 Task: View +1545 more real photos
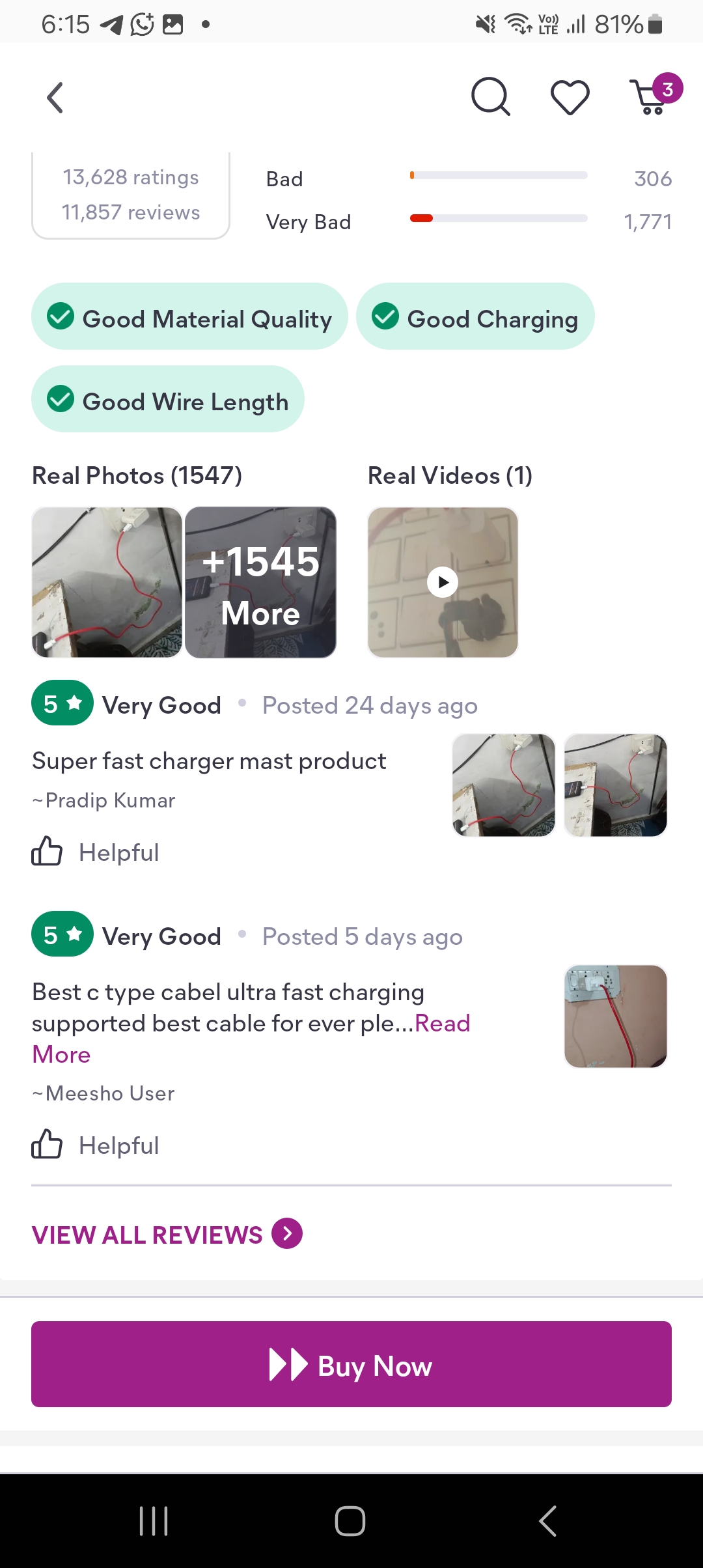pyautogui.click(x=260, y=582)
